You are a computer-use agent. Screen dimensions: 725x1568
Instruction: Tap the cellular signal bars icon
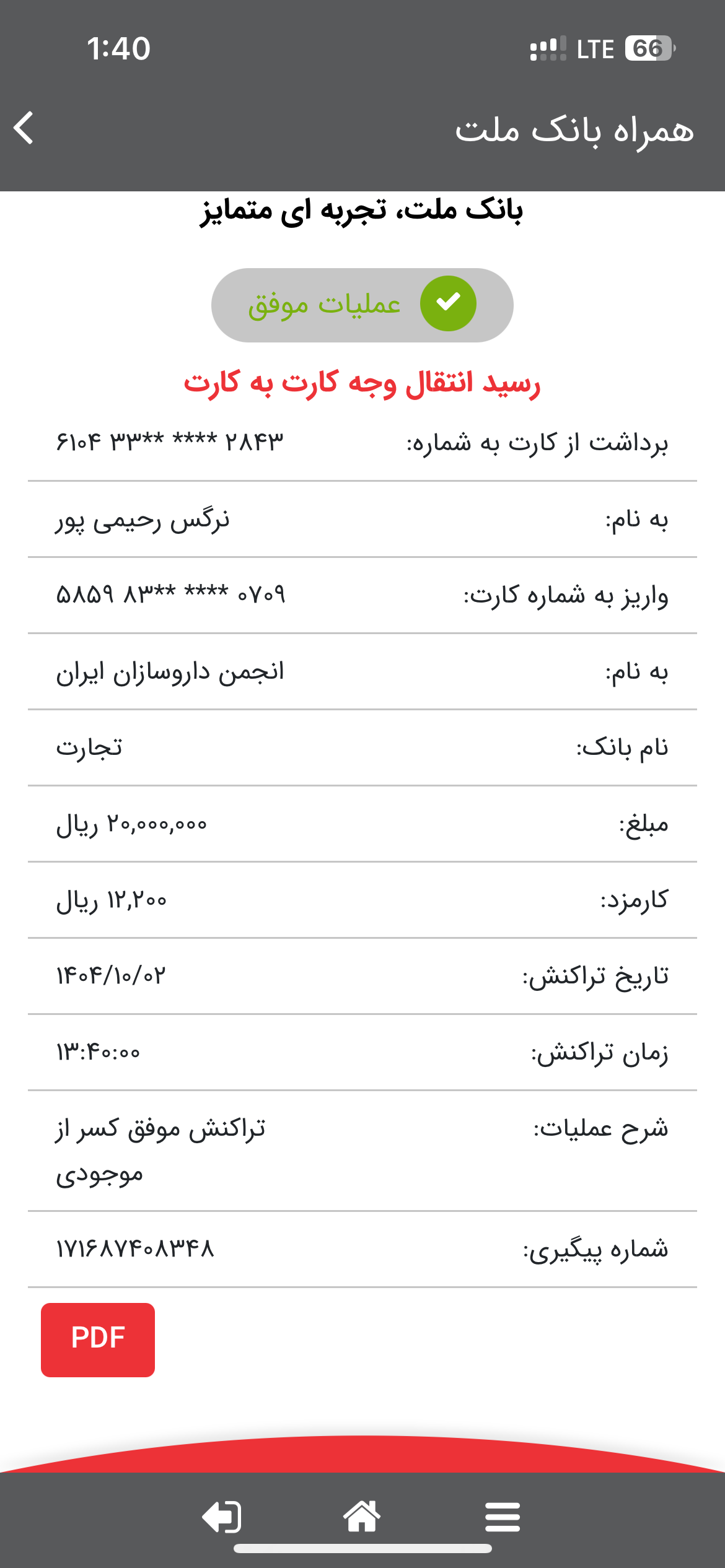548,48
